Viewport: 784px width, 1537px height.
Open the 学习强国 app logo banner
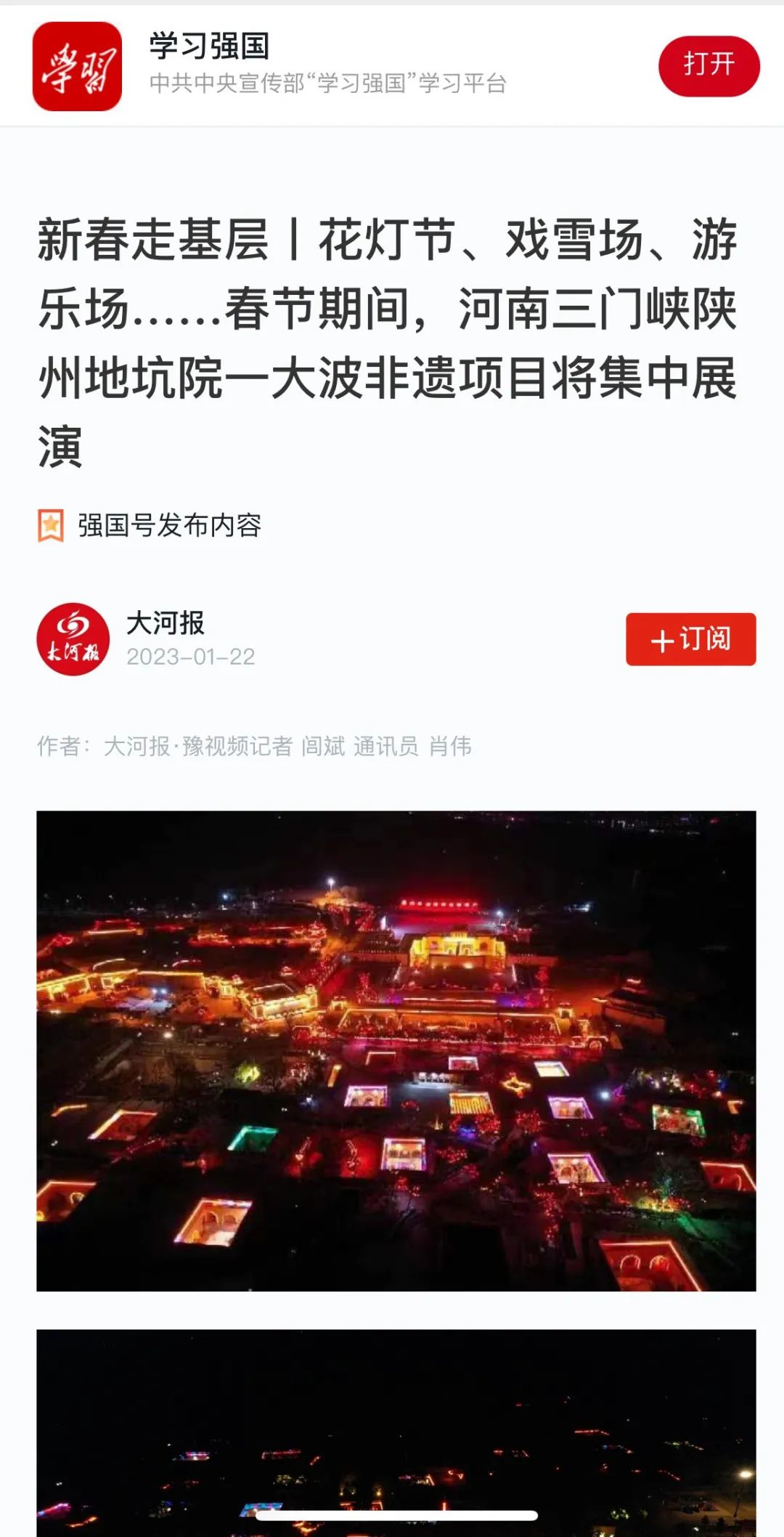pos(77,66)
